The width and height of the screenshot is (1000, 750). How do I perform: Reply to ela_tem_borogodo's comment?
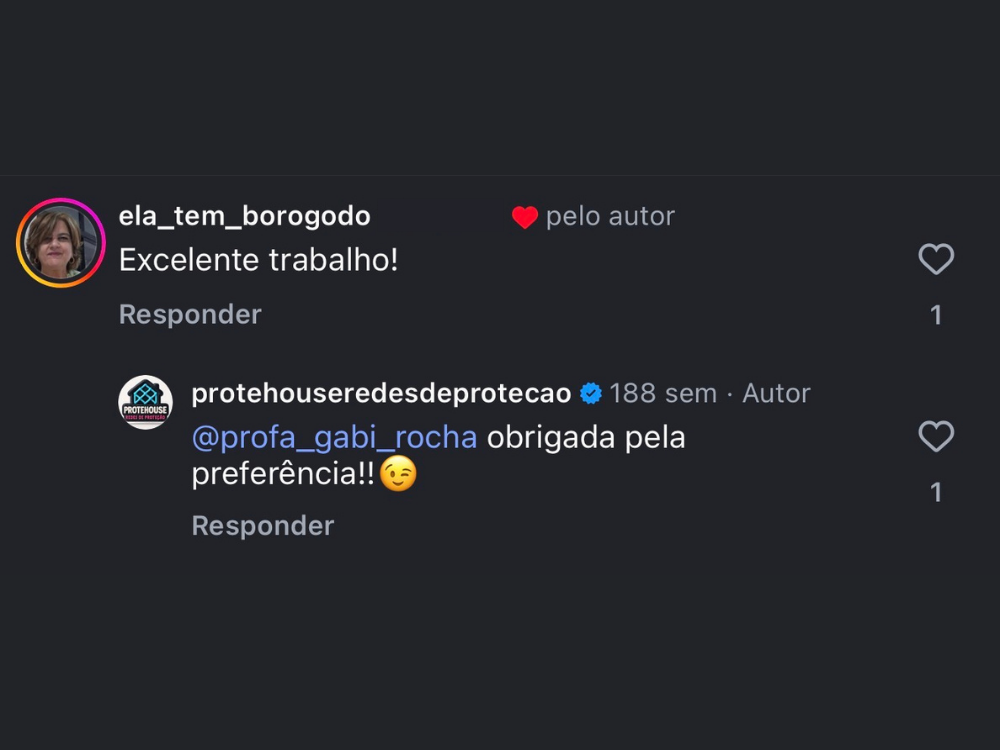tap(190, 314)
